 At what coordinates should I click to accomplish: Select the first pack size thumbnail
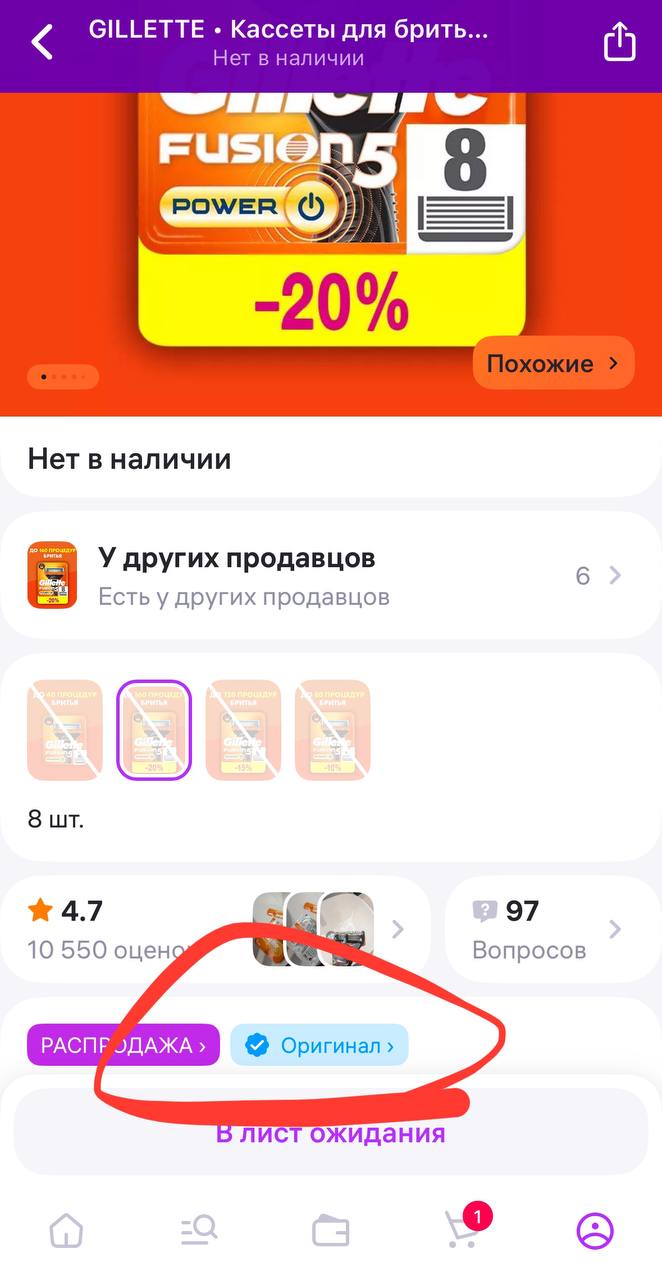pos(65,730)
